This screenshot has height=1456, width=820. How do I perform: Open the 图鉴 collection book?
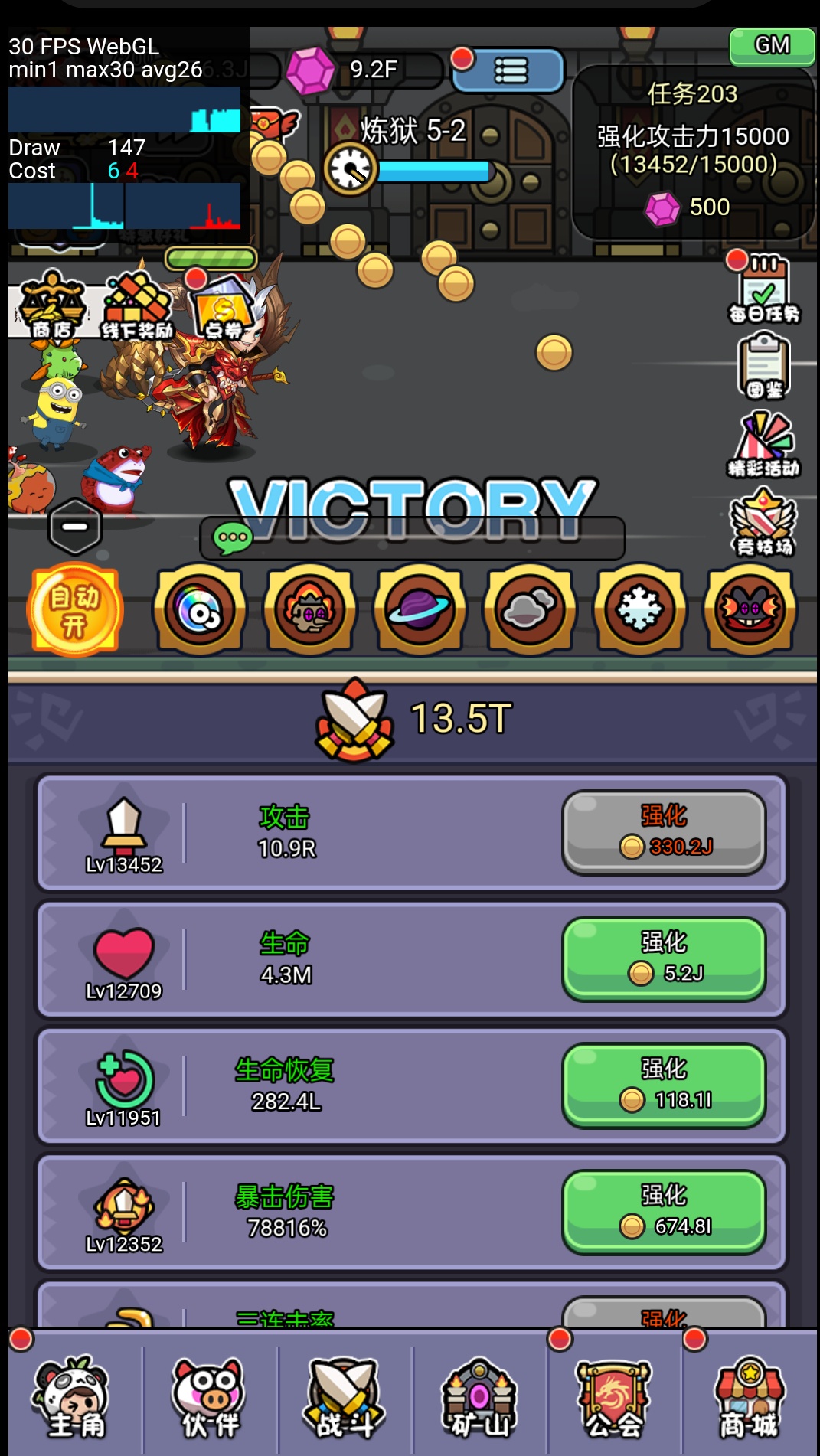click(x=764, y=369)
